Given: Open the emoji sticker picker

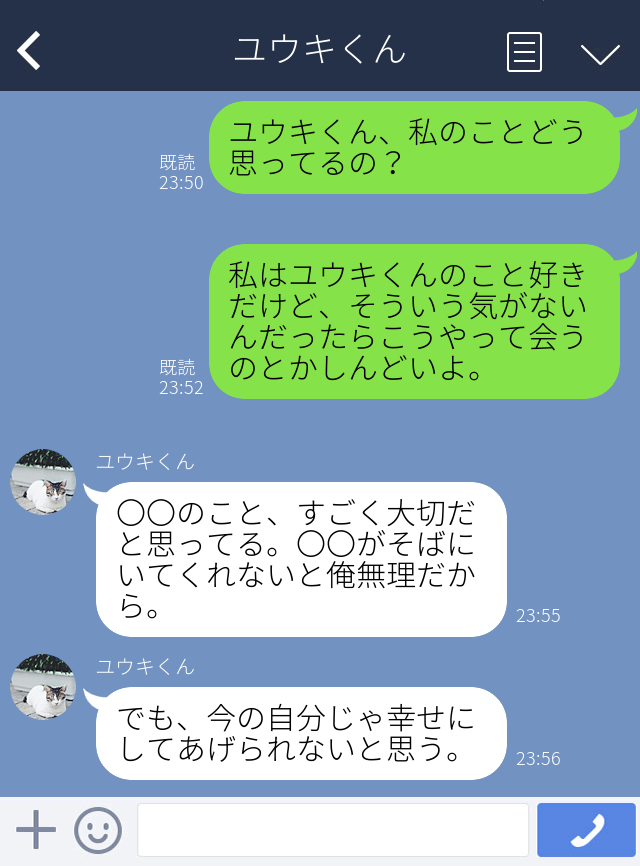Looking at the screenshot, I should [x=98, y=830].
